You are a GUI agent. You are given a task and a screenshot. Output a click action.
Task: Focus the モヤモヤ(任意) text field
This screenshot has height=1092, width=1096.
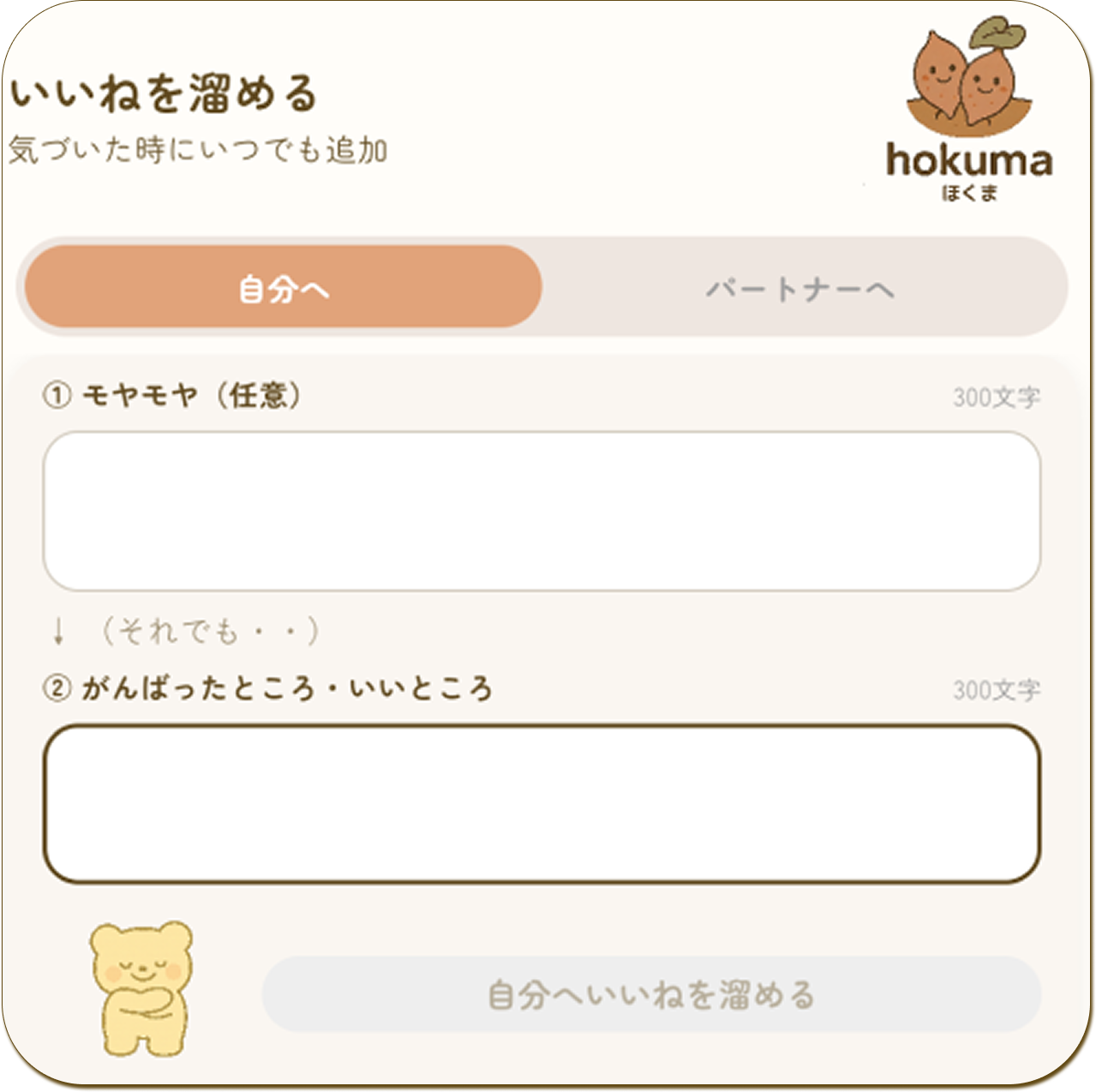542,512
